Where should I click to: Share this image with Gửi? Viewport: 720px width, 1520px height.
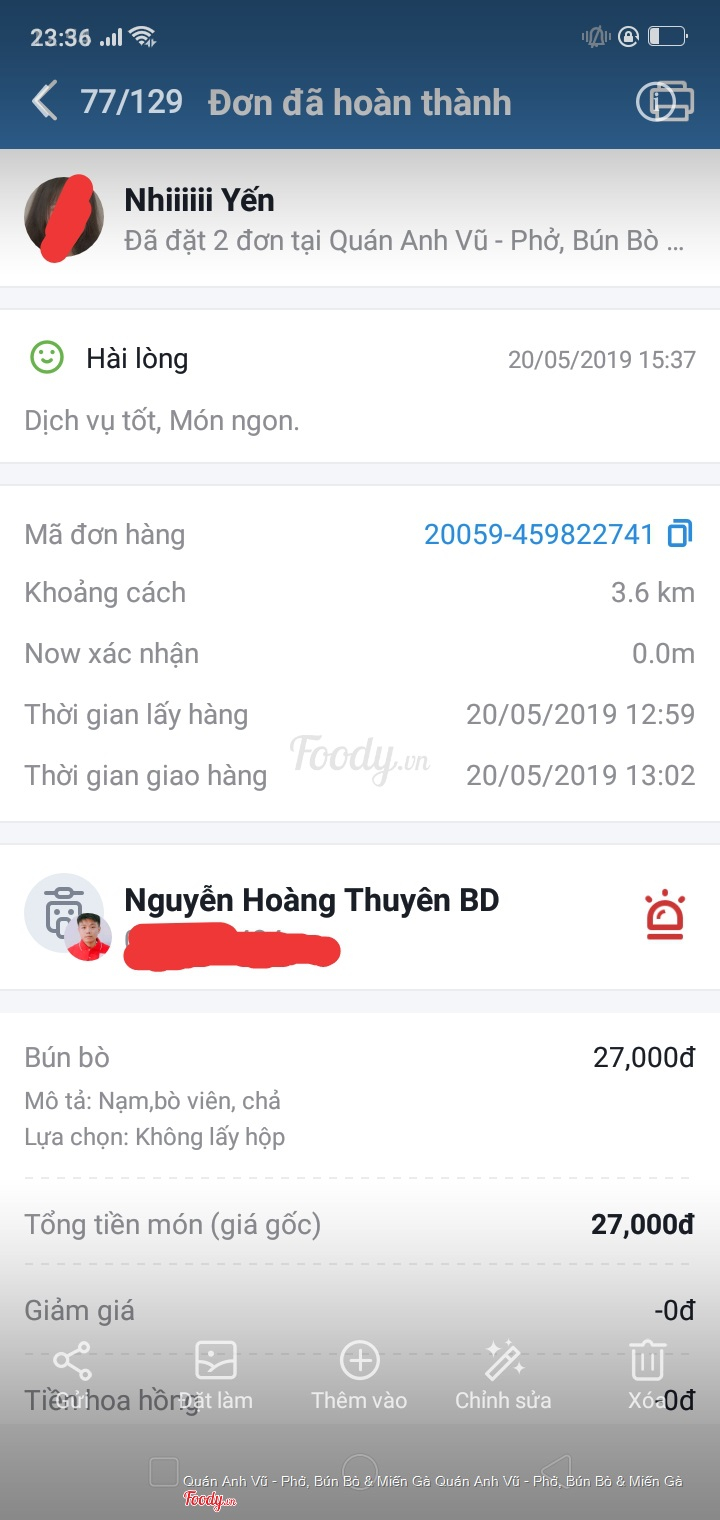click(72, 1375)
